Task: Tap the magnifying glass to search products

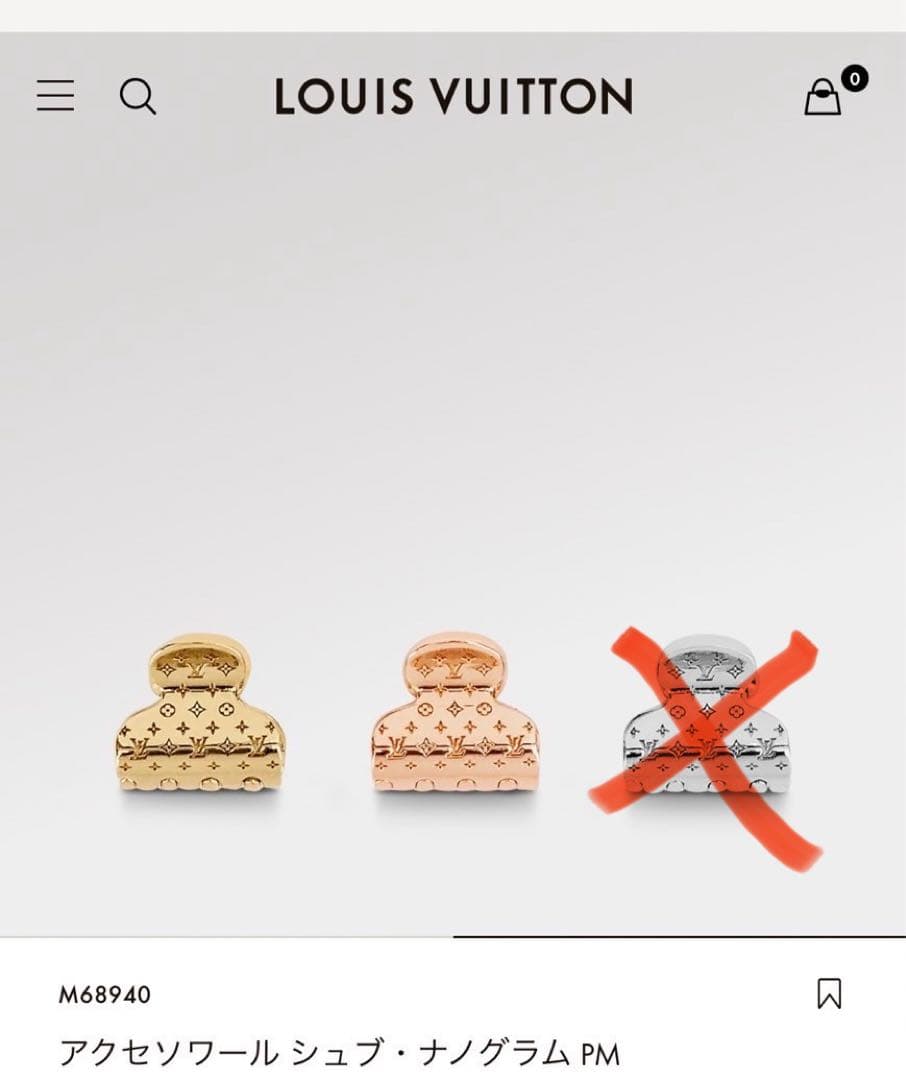Action: point(138,96)
